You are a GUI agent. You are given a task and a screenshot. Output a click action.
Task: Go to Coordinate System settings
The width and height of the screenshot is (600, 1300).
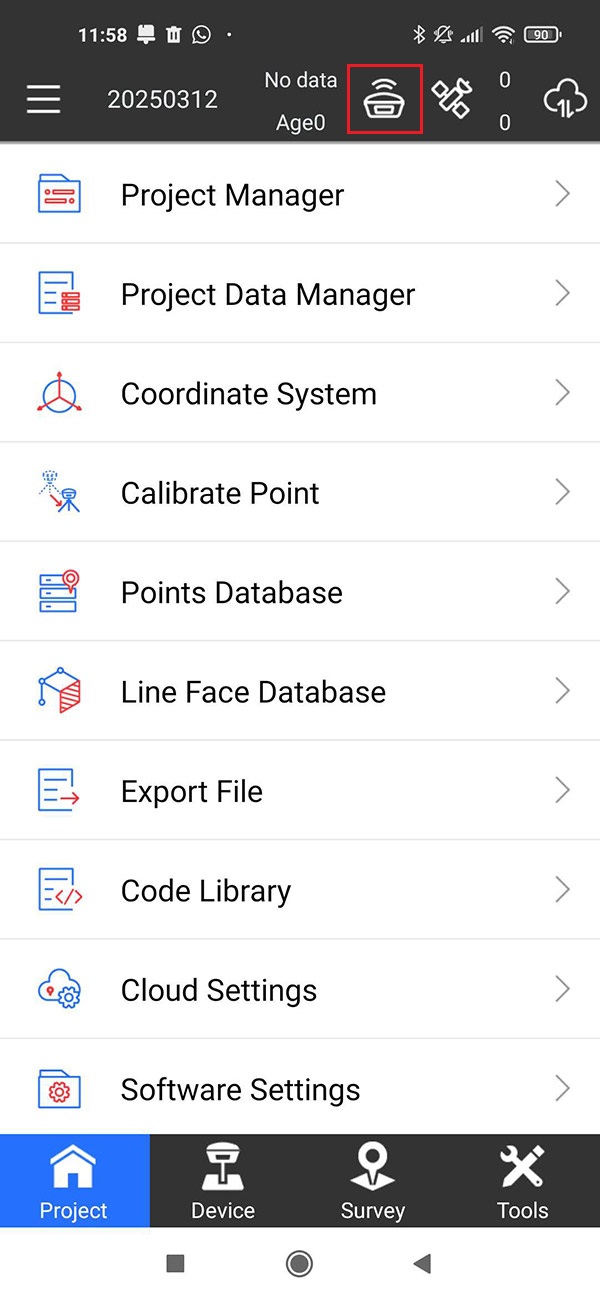point(300,393)
